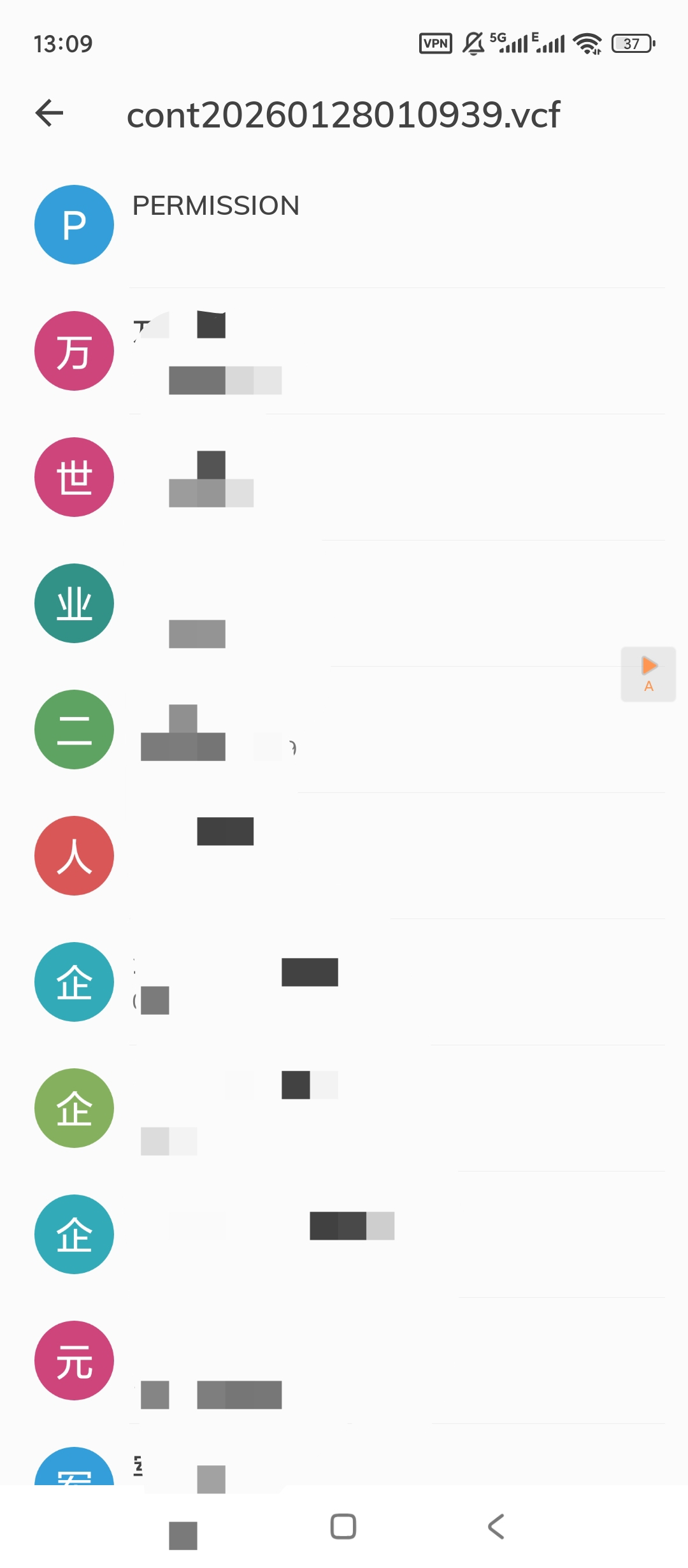
Task: Tap the Wi-Fi status bar icon
Action: tap(587, 43)
